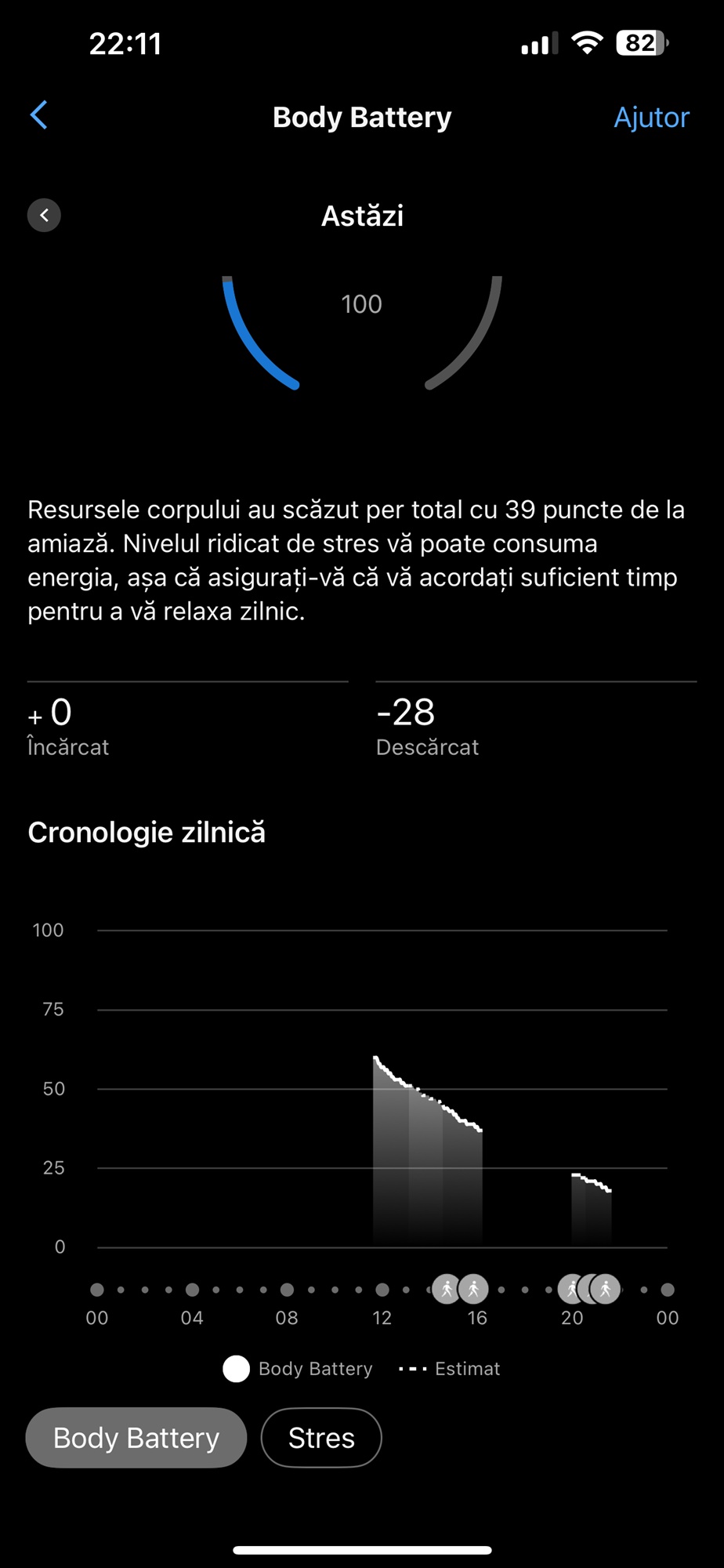The image size is (724, 1568).
Task: Go to the day before Astăzi
Action: tap(44, 215)
